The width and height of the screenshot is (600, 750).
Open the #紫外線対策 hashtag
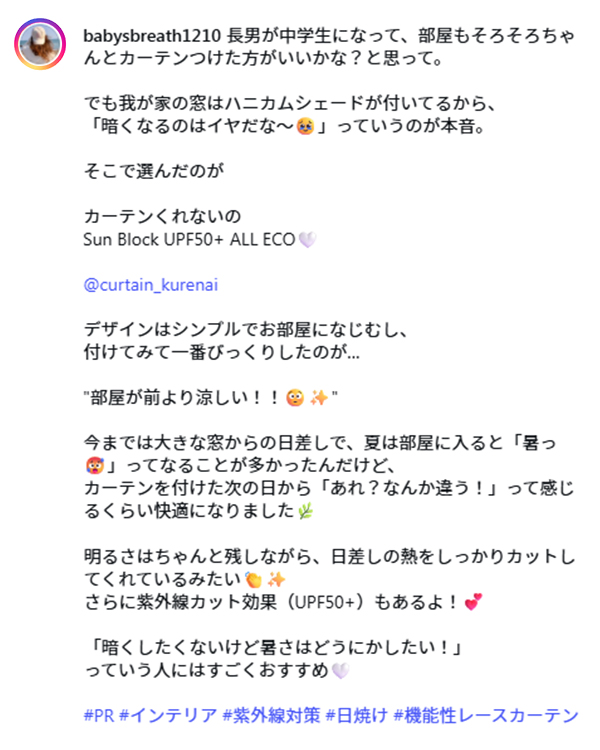271,716
